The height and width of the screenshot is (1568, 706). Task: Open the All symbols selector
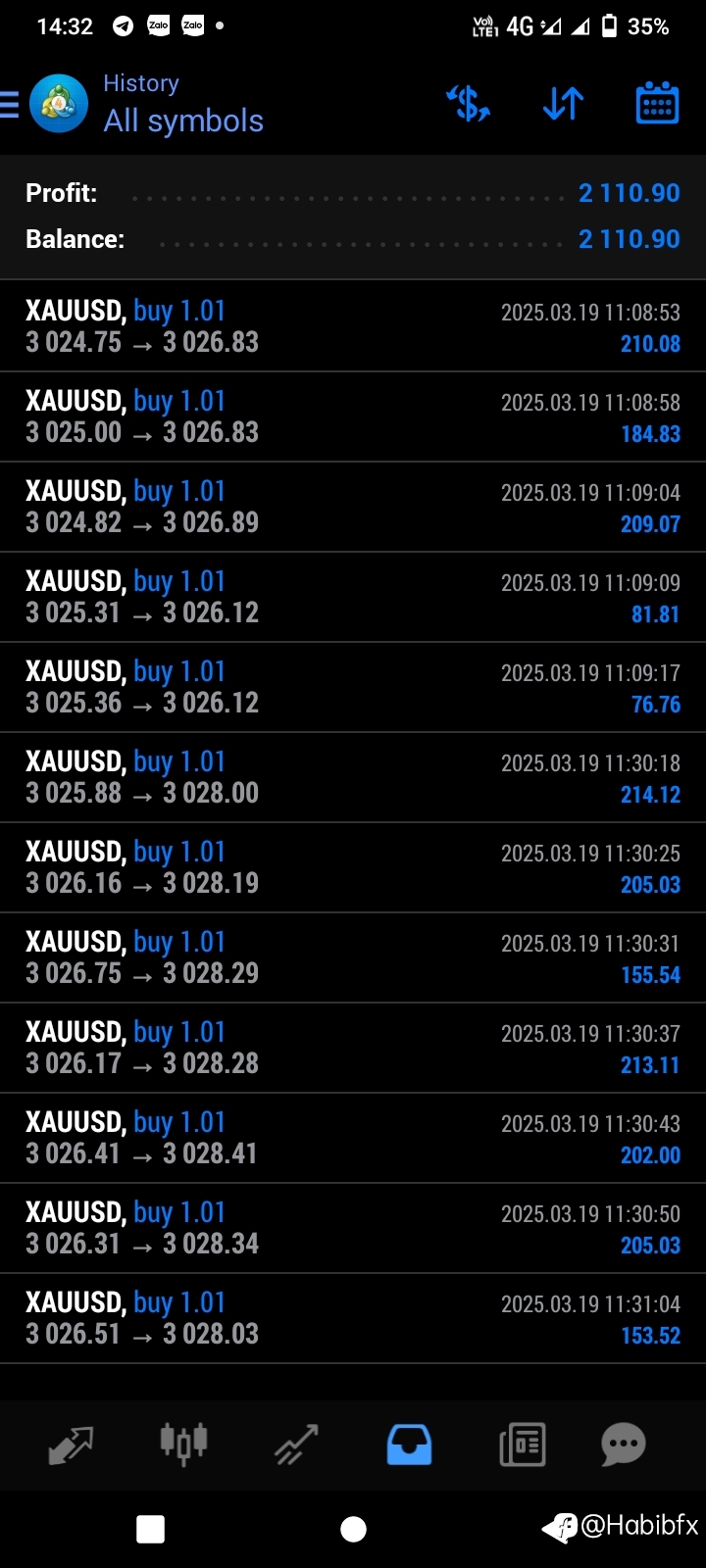click(x=183, y=121)
